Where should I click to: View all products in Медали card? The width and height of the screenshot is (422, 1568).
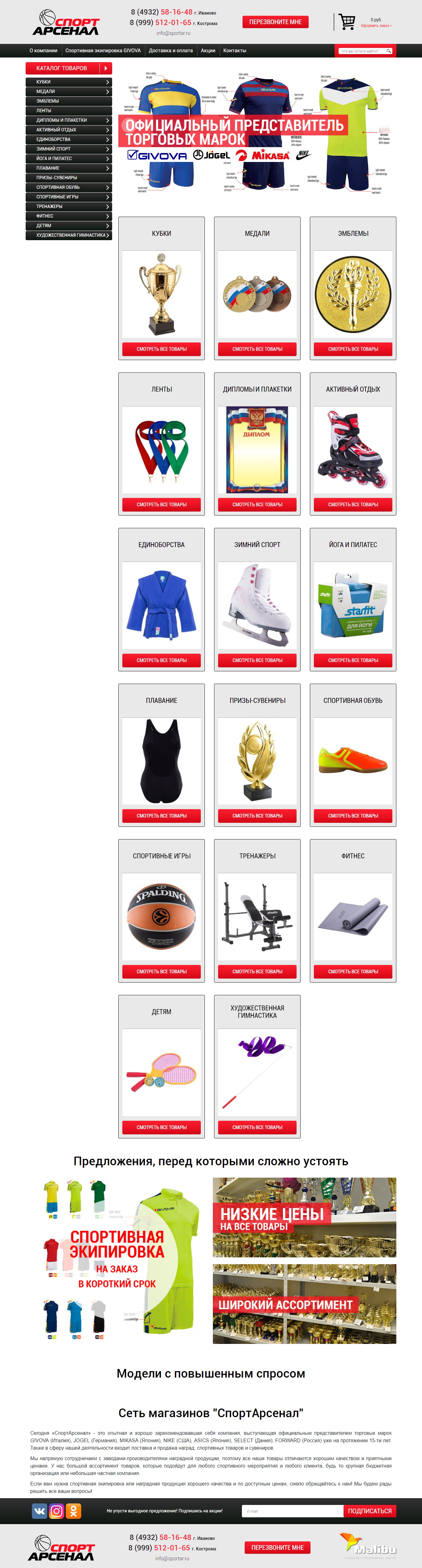pyautogui.click(x=257, y=349)
